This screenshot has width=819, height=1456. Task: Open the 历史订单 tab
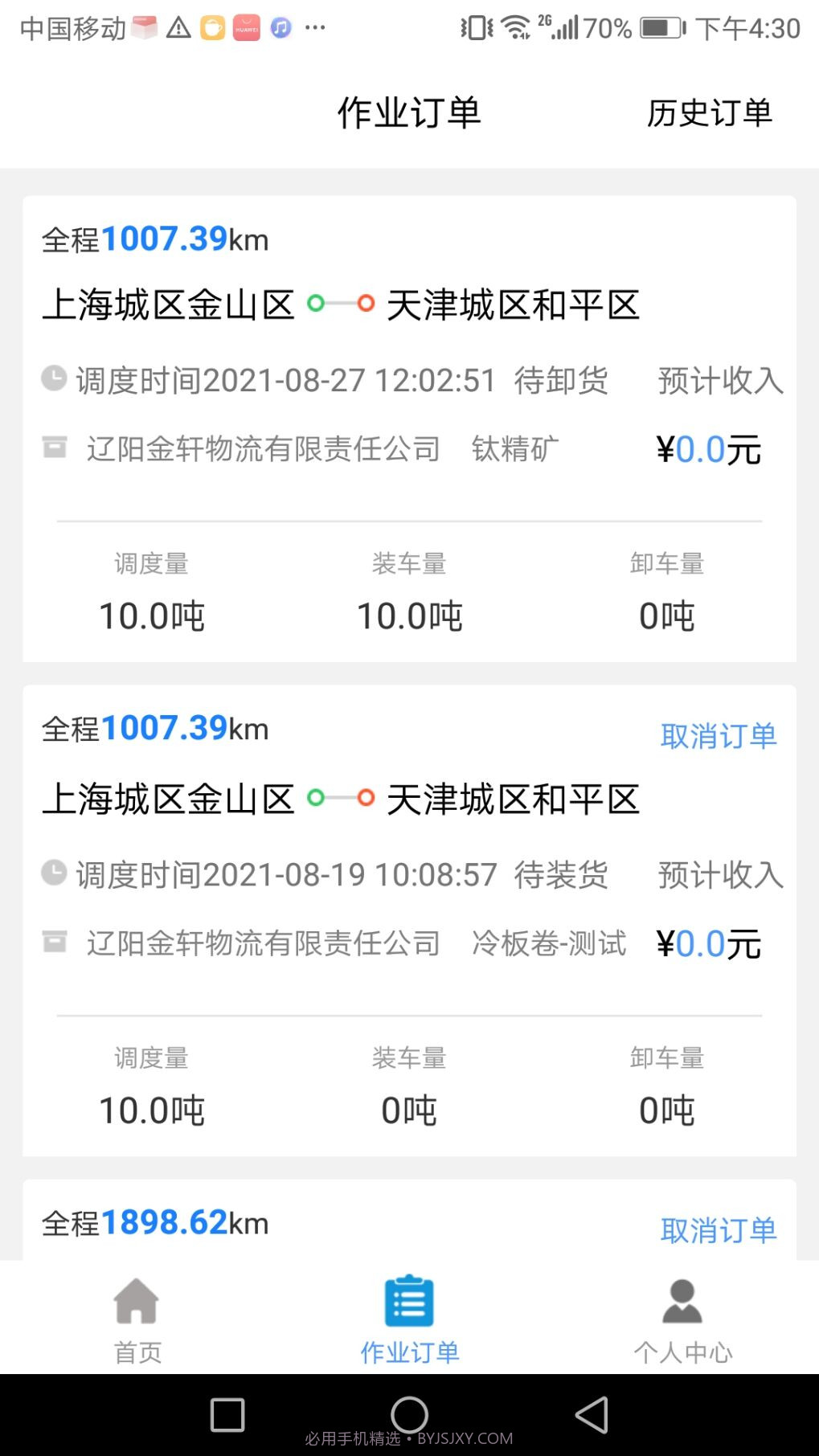click(x=710, y=112)
